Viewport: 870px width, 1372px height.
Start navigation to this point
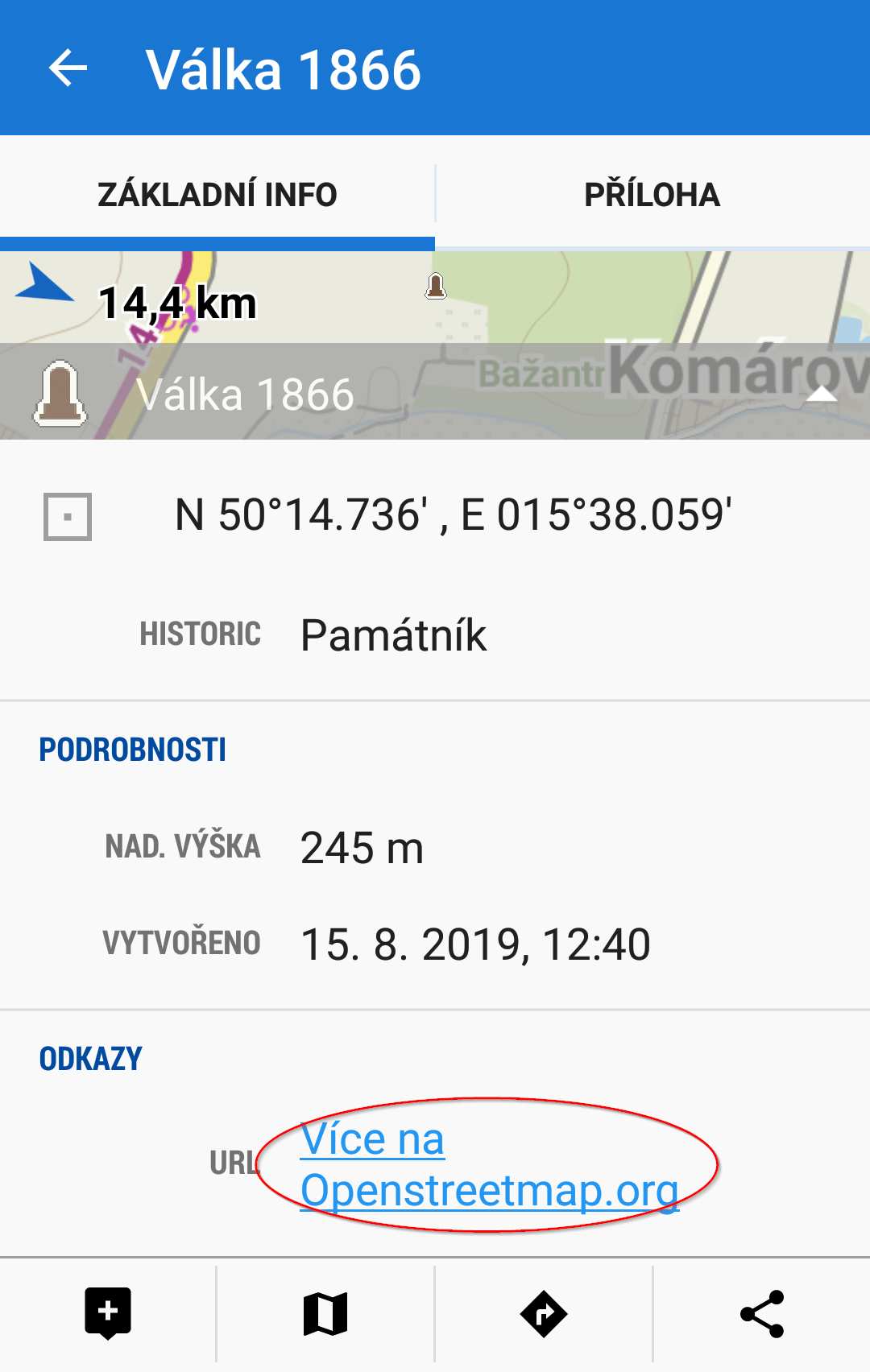coord(544,1313)
